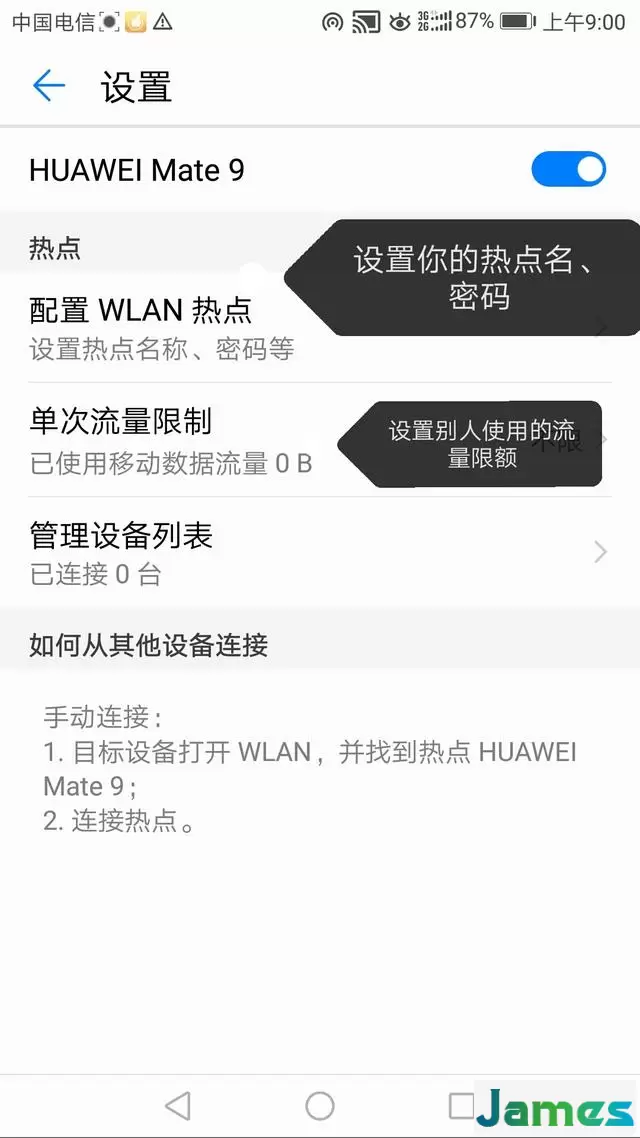The width and height of the screenshot is (640, 1138).
Task: Tap the system back button
Action: pos(178,1106)
